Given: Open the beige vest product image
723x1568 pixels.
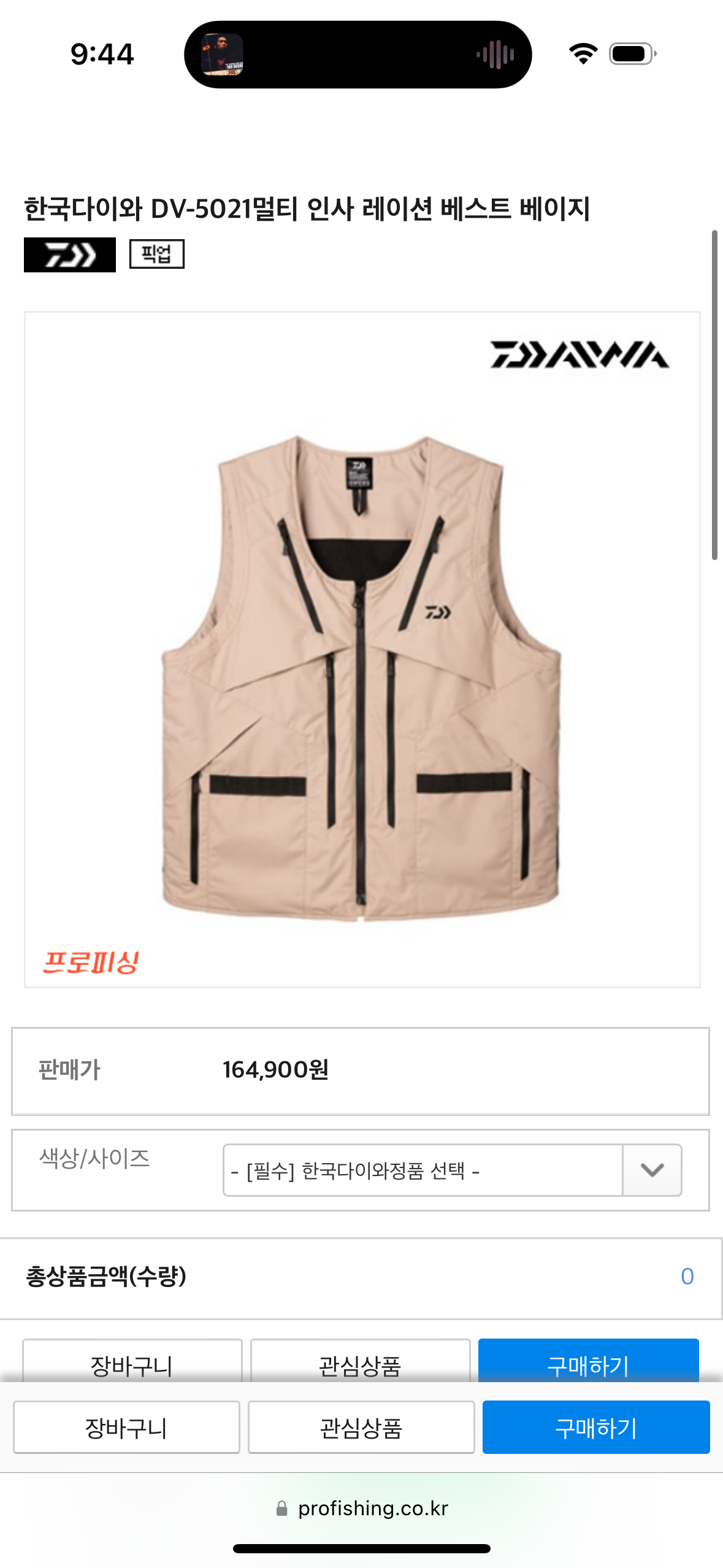Looking at the screenshot, I should click(362, 650).
